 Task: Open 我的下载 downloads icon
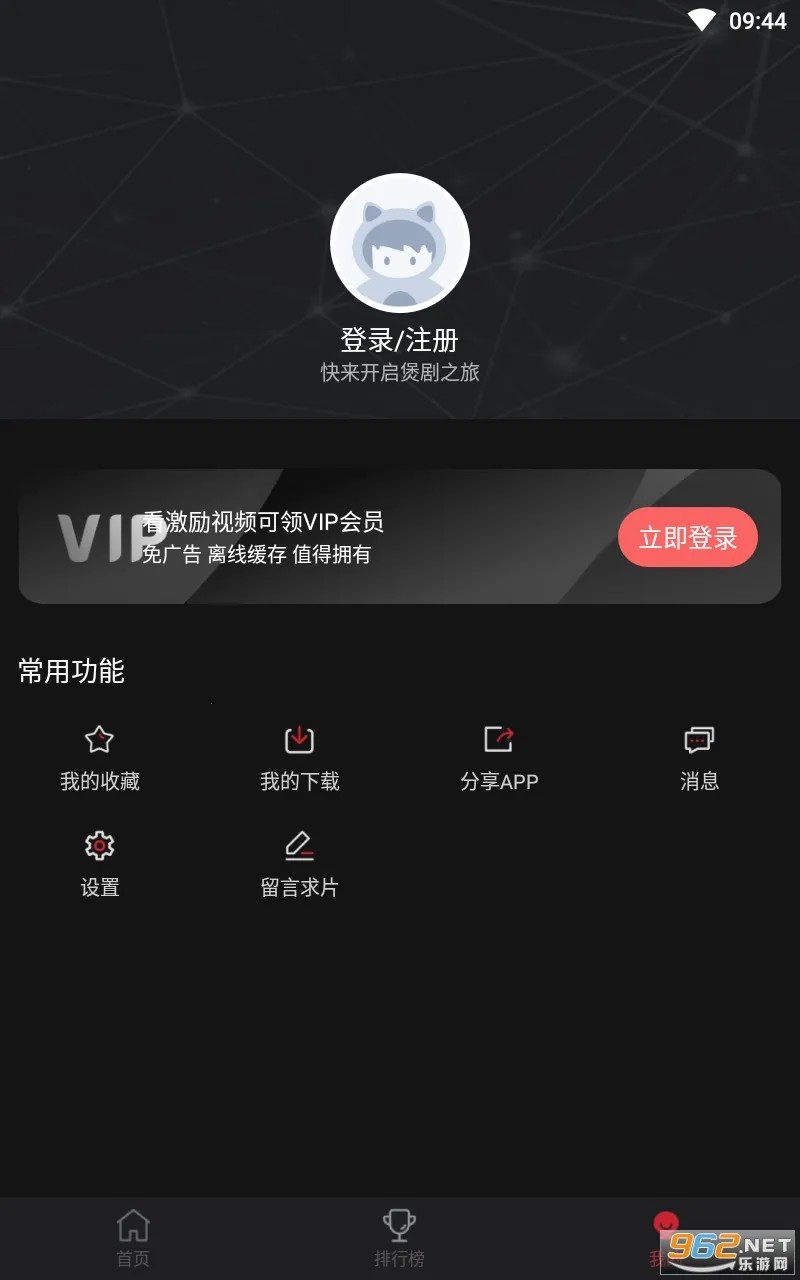point(299,738)
